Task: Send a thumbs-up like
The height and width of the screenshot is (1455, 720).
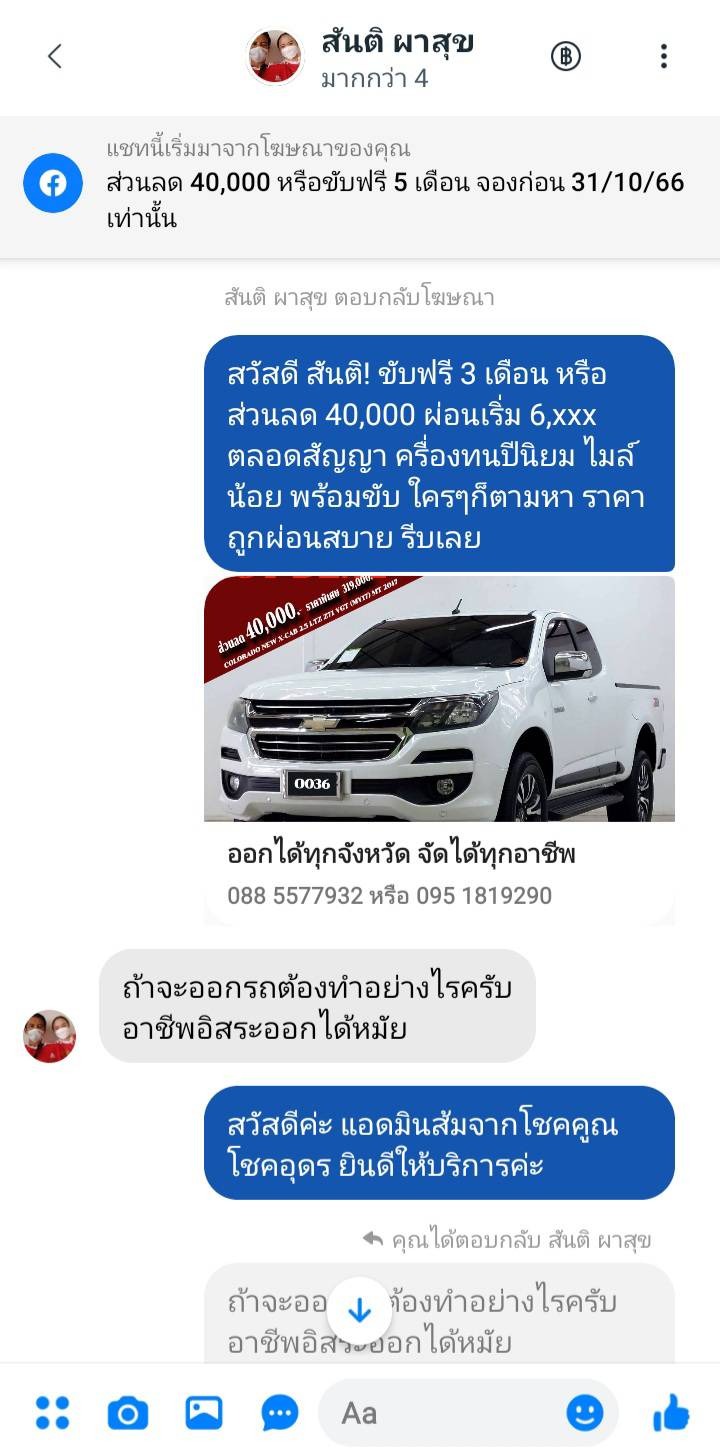Action: 671,1413
